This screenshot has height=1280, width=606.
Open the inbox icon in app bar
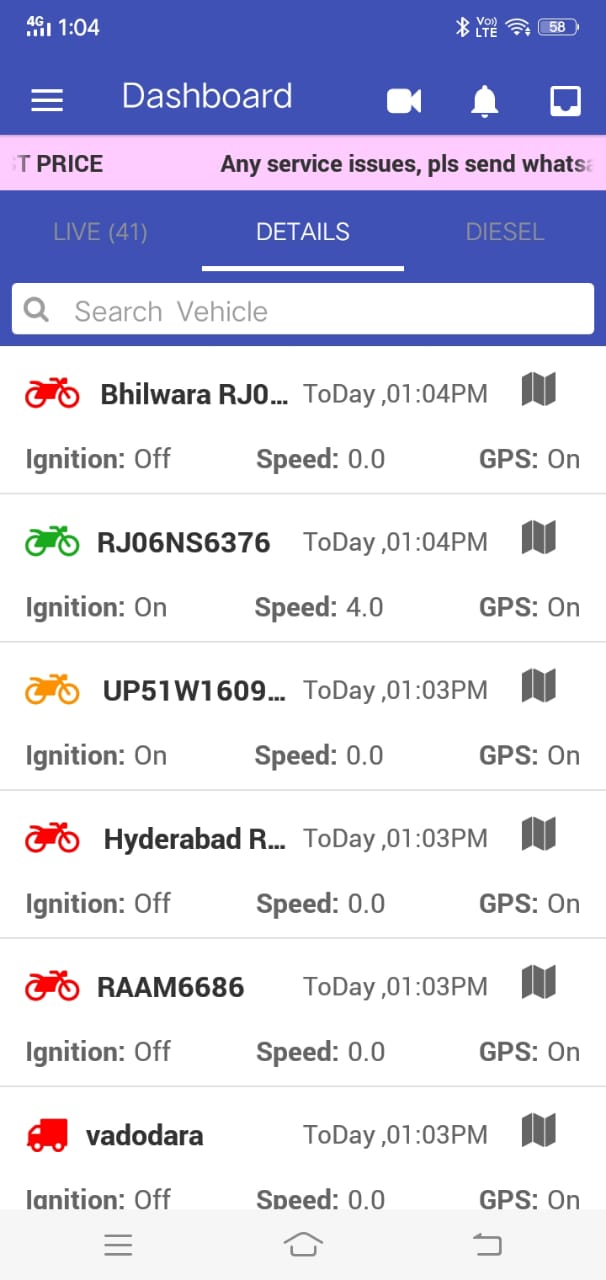(x=566, y=101)
